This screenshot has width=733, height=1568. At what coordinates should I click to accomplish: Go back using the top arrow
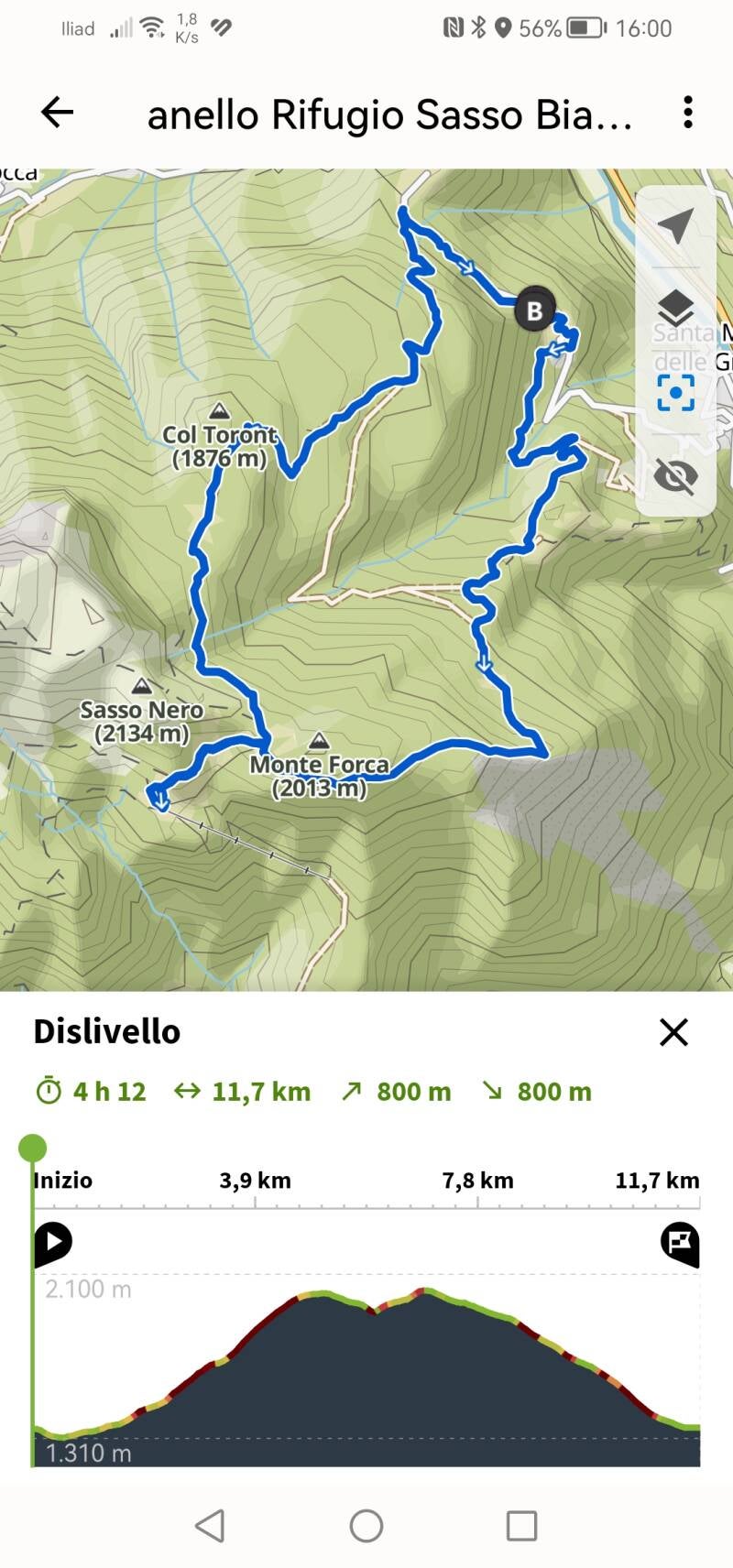(x=57, y=113)
